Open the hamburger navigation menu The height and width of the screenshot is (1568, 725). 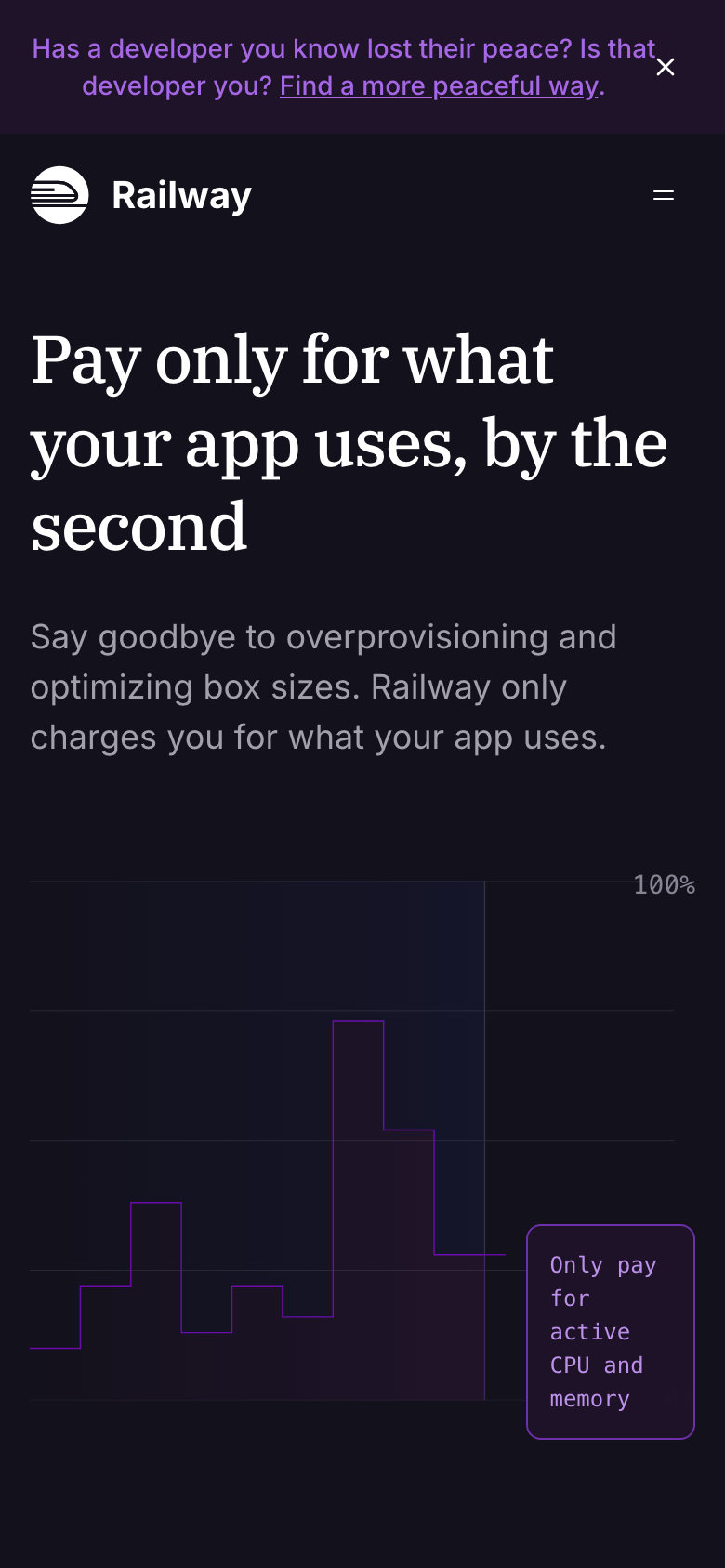[x=664, y=195]
